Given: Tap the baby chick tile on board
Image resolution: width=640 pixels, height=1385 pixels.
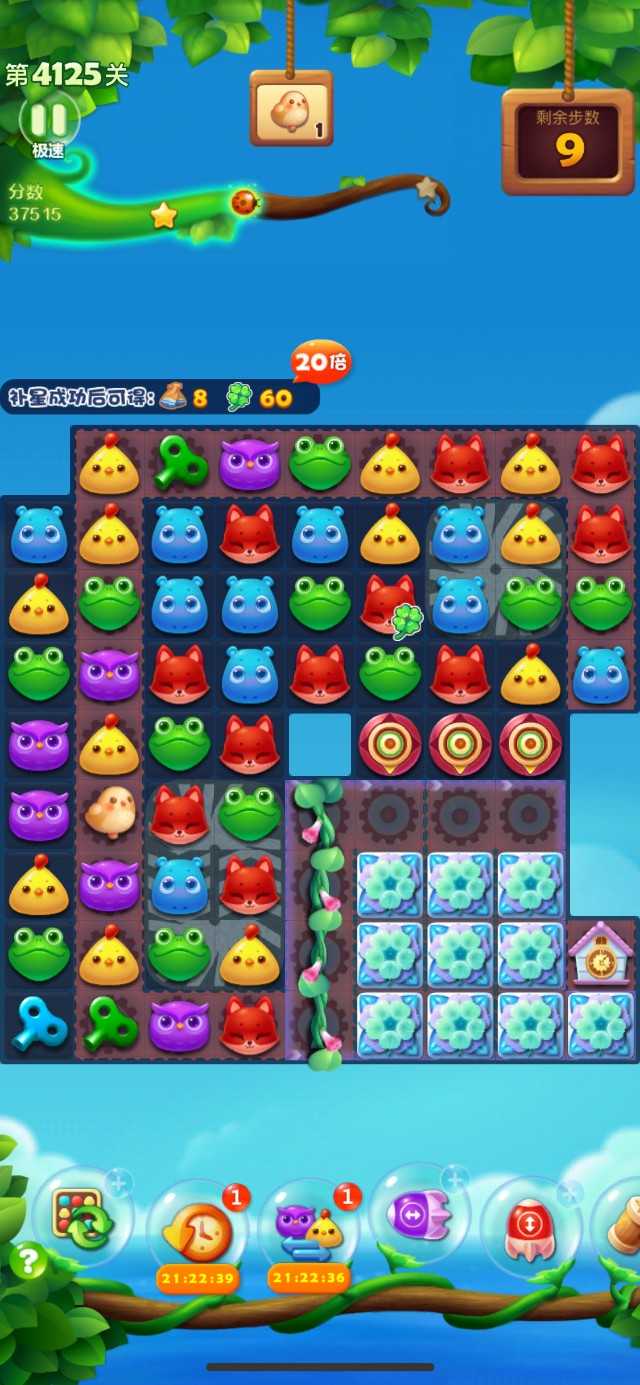Looking at the screenshot, I should coord(109,812).
